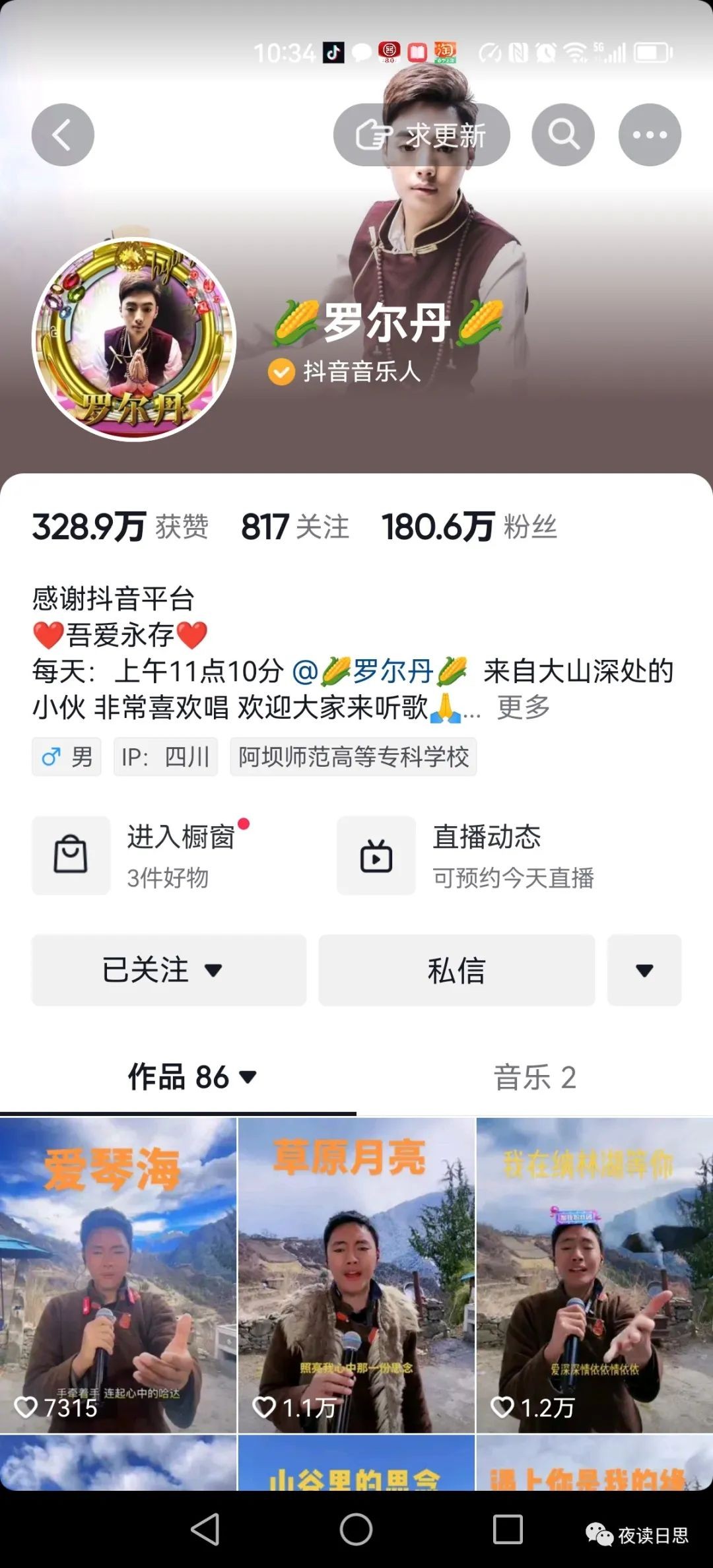Tap the 求更新 button
Viewport: 713px width, 1568px height.
[x=421, y=135]
